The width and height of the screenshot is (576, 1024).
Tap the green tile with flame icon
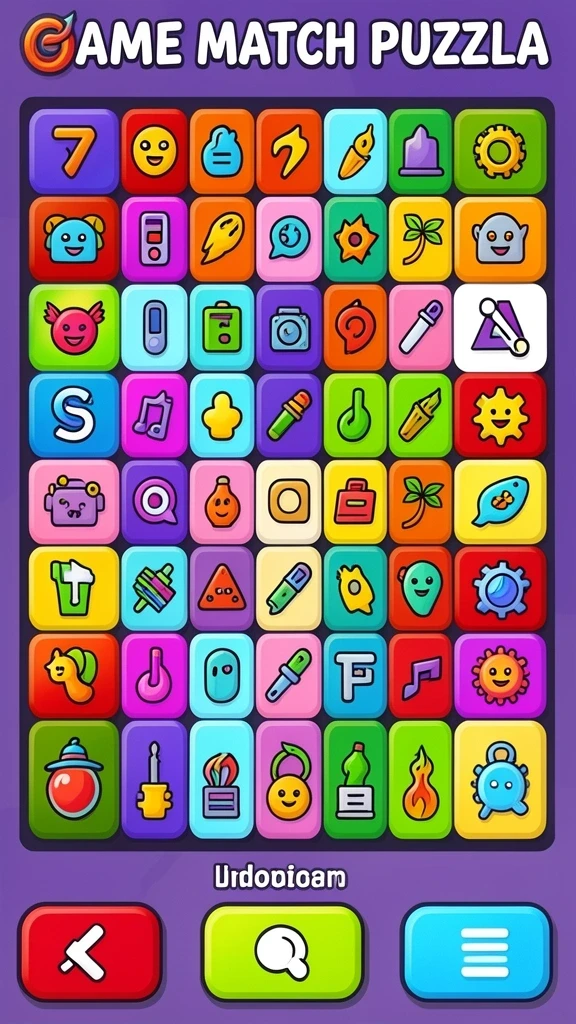[421, 780]
